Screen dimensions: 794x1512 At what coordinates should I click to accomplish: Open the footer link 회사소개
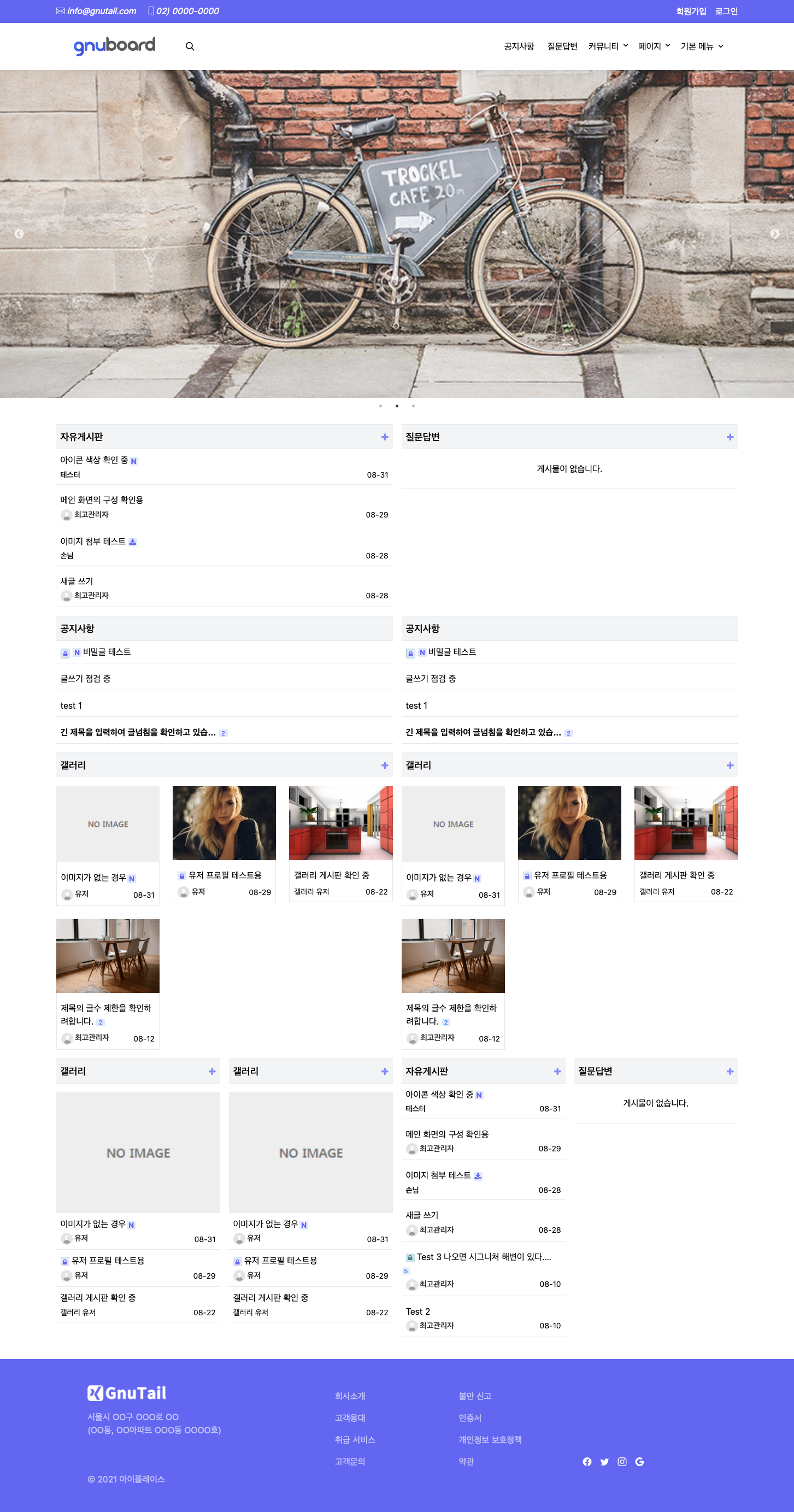[x=350, y=1396]
